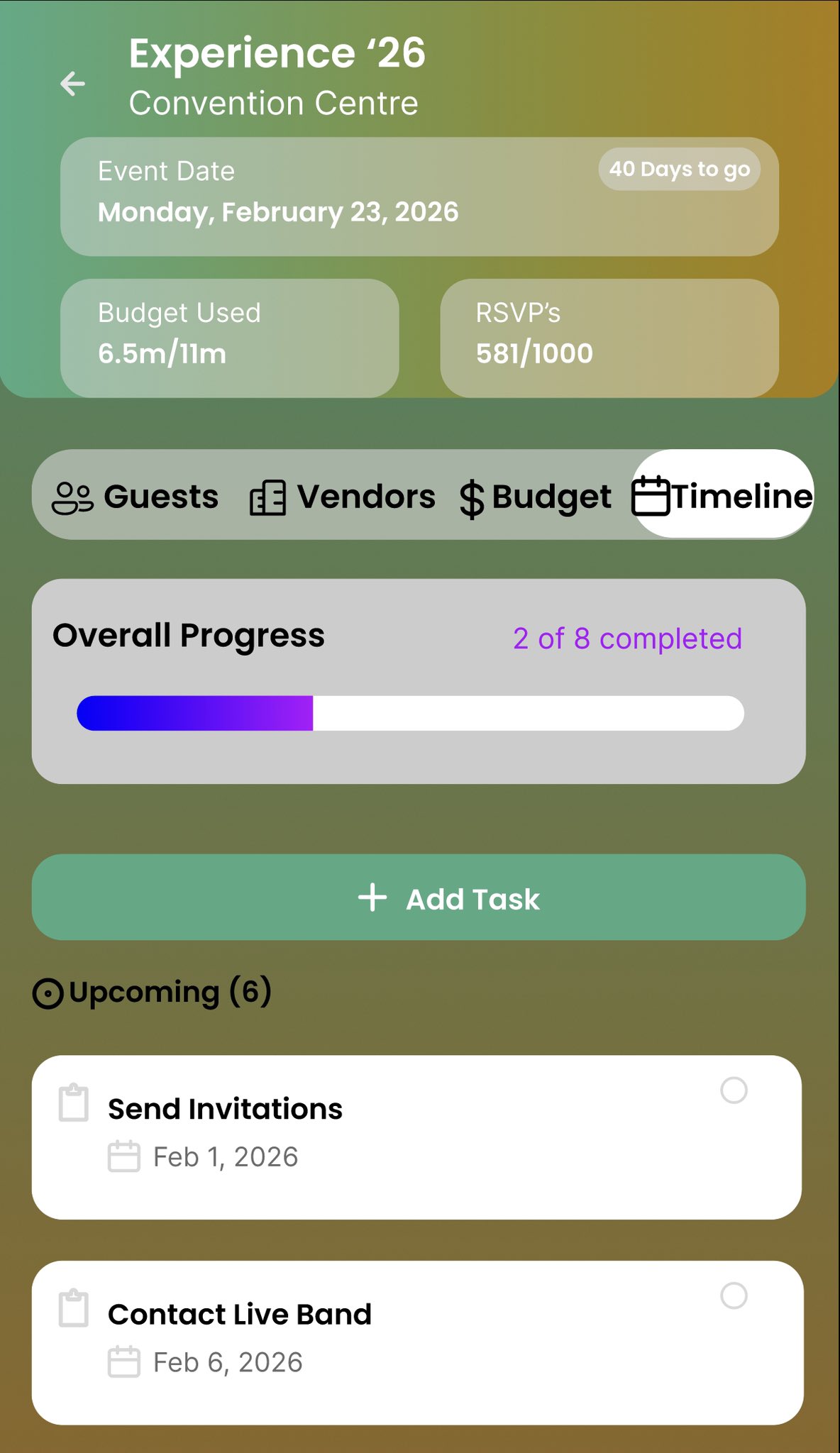
Task: Mark Send Invitations as completed
Action: (734, 1090)
